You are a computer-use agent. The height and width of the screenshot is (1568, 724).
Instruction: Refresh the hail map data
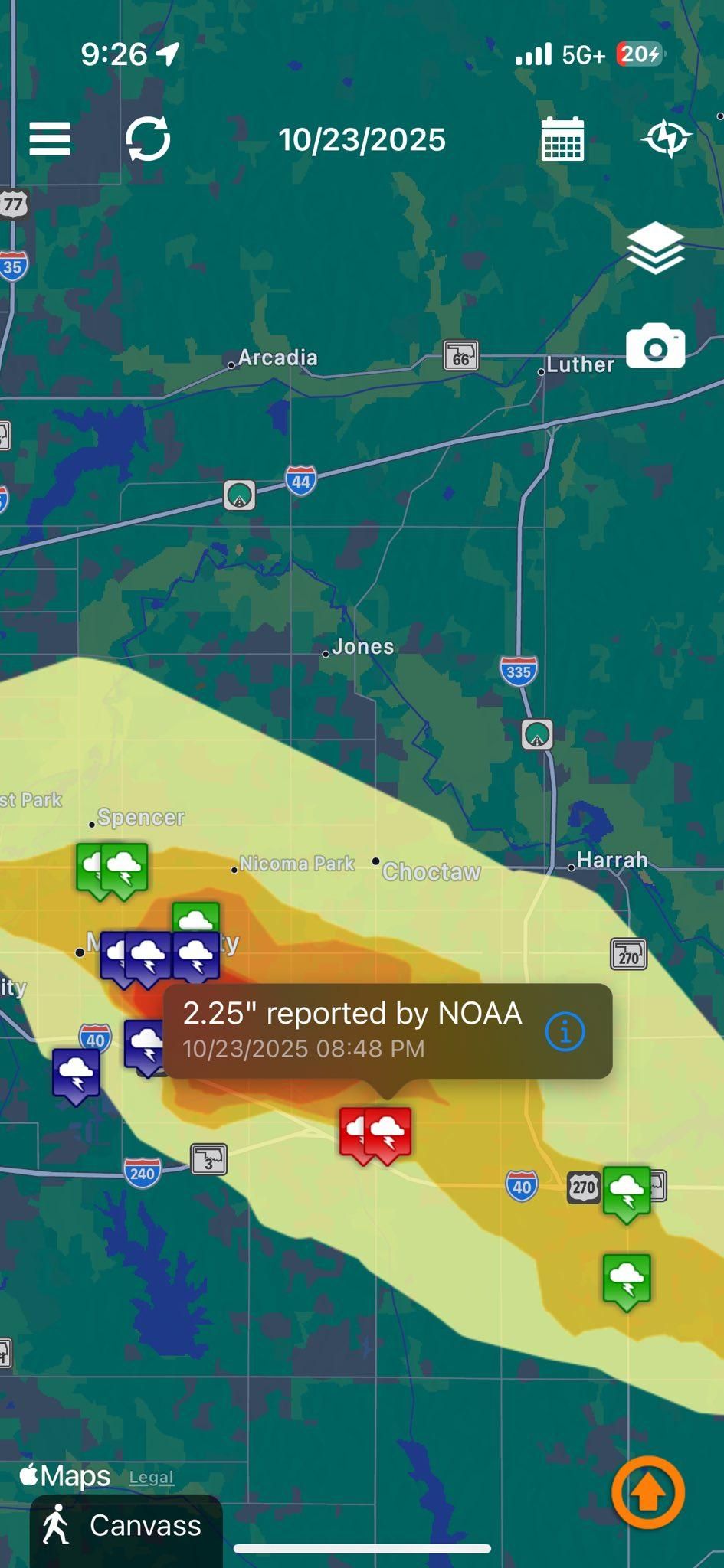(148, 139)
